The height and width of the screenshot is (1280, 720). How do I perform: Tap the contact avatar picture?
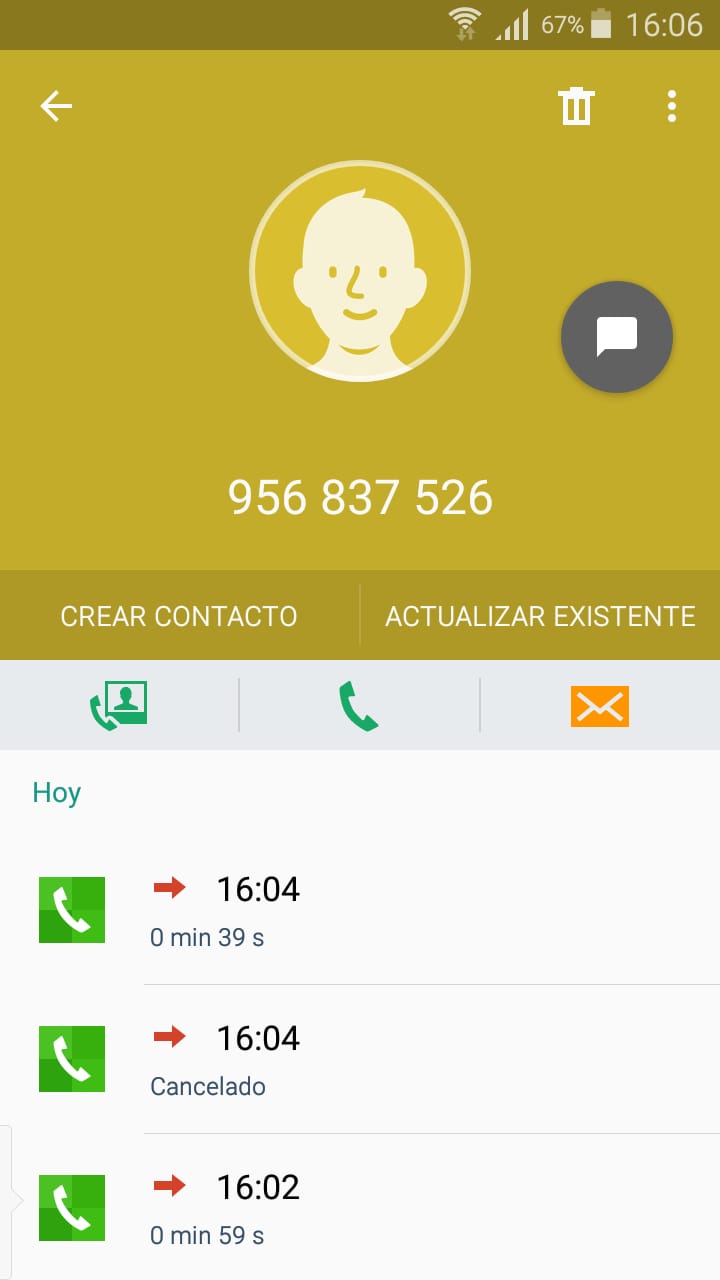[x=360, y=270]
